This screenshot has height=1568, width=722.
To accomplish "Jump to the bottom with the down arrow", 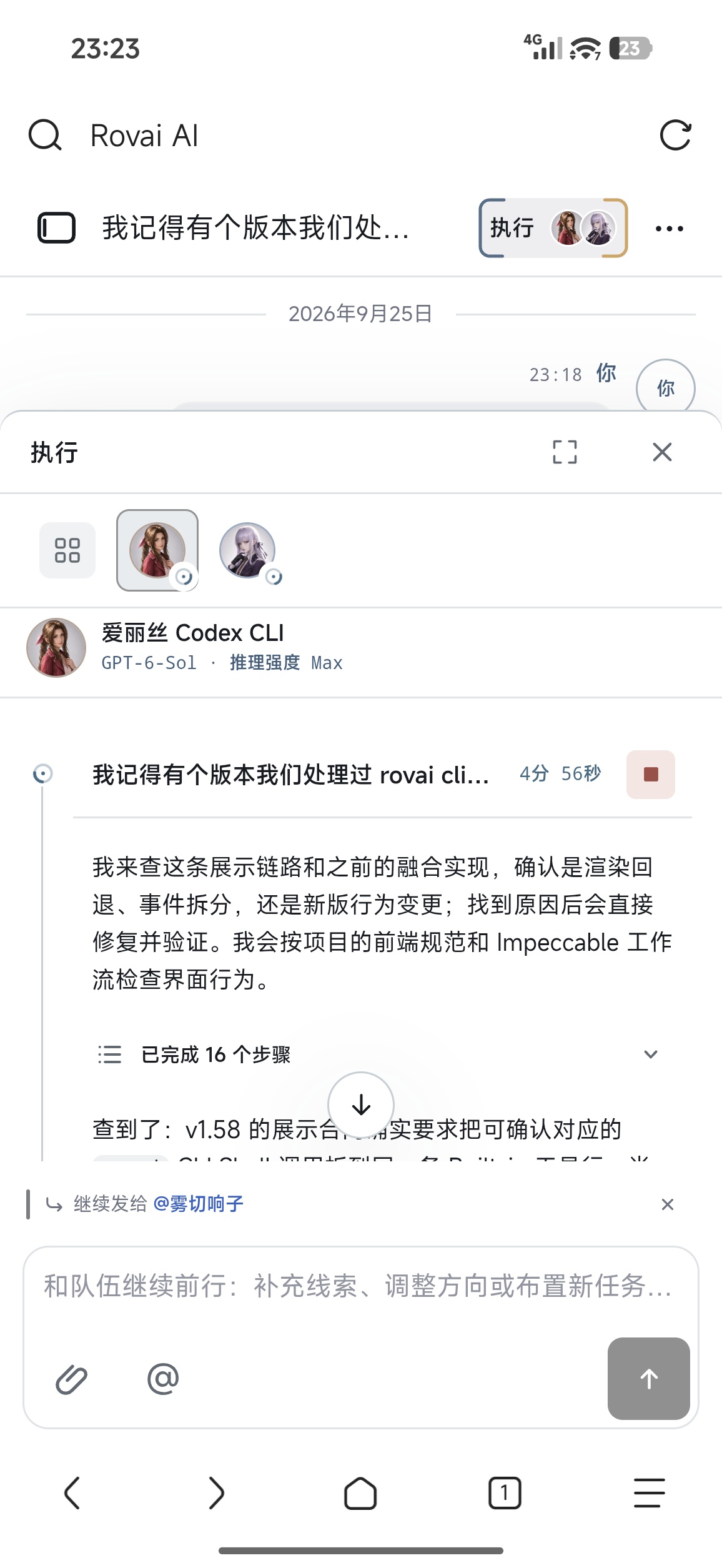I will point(361,1105).
